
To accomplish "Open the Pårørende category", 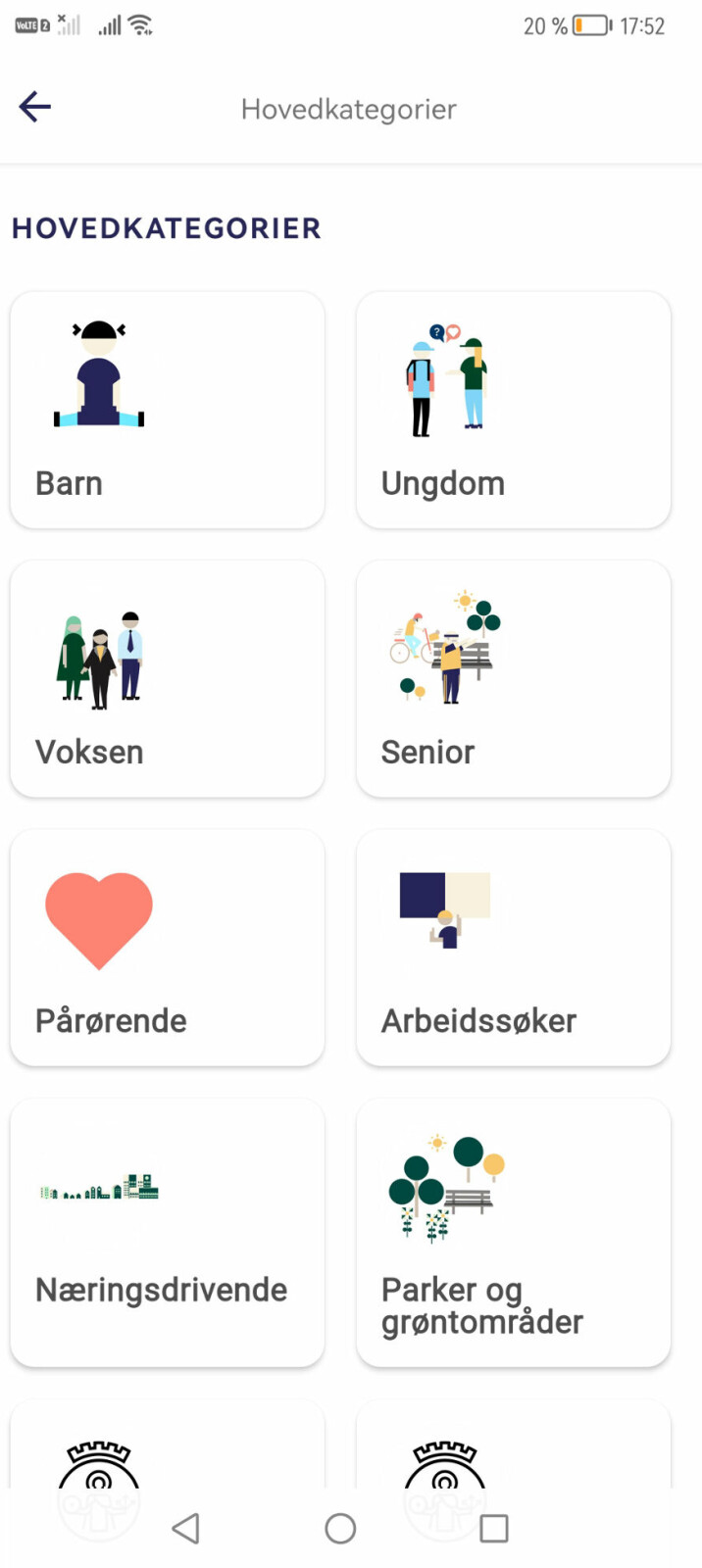I will (167, 947).
